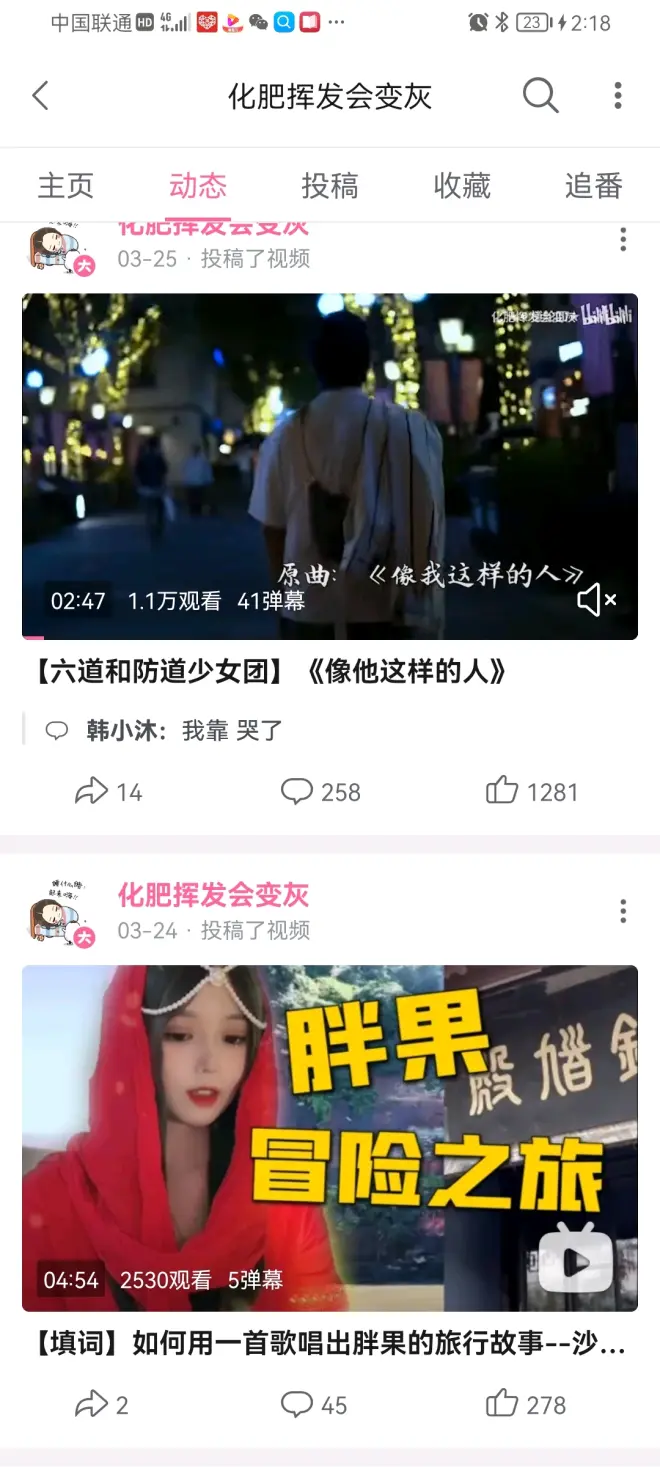Share the 《像他这样的人》 post

coord(108,793)
